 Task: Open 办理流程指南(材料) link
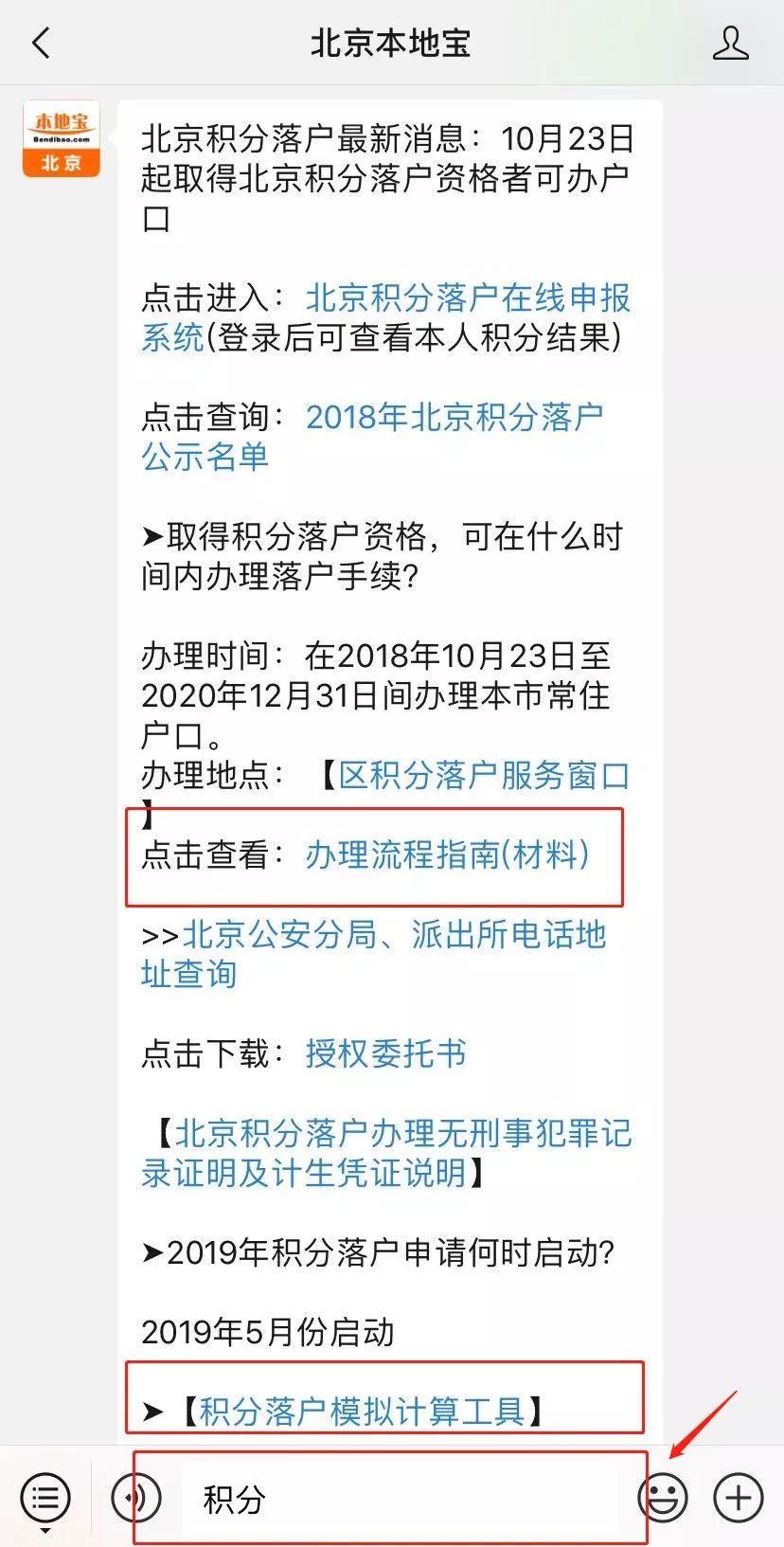click(x=448, y=854)
